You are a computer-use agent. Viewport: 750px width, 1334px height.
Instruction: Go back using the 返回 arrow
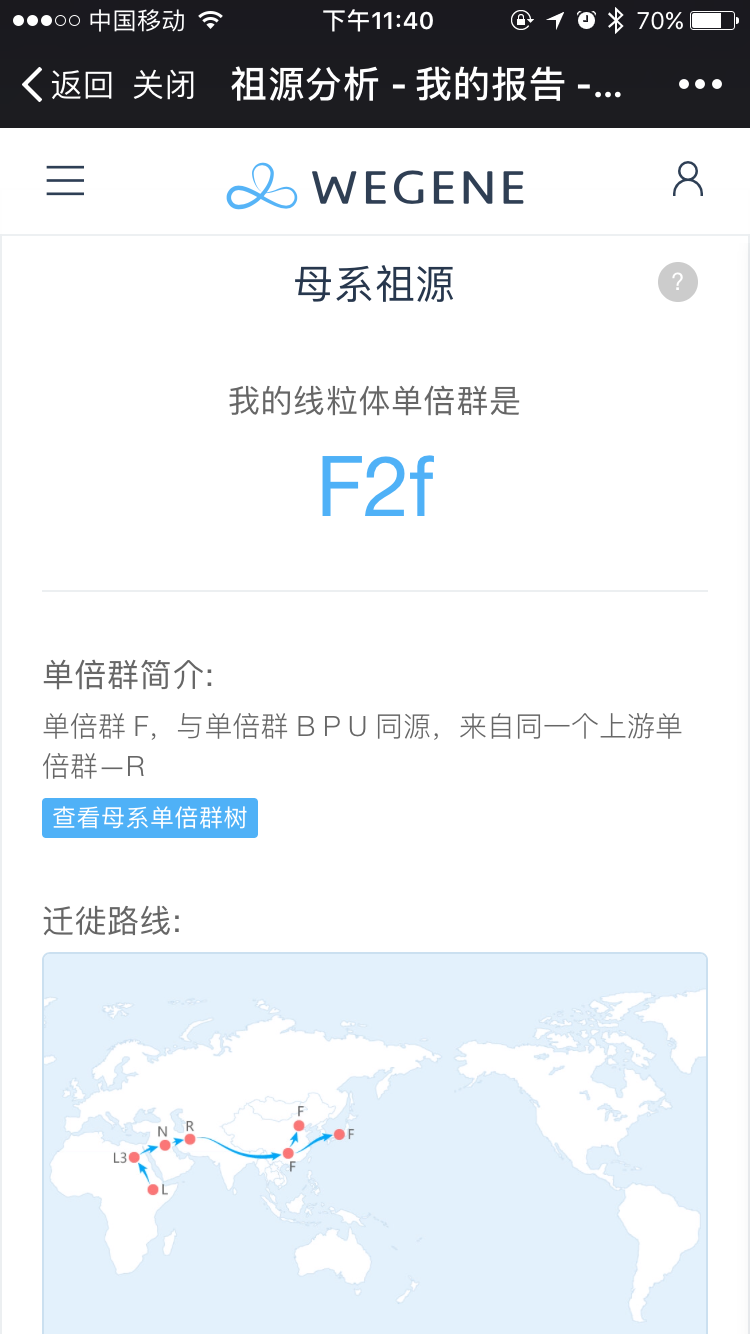point(67,85)
